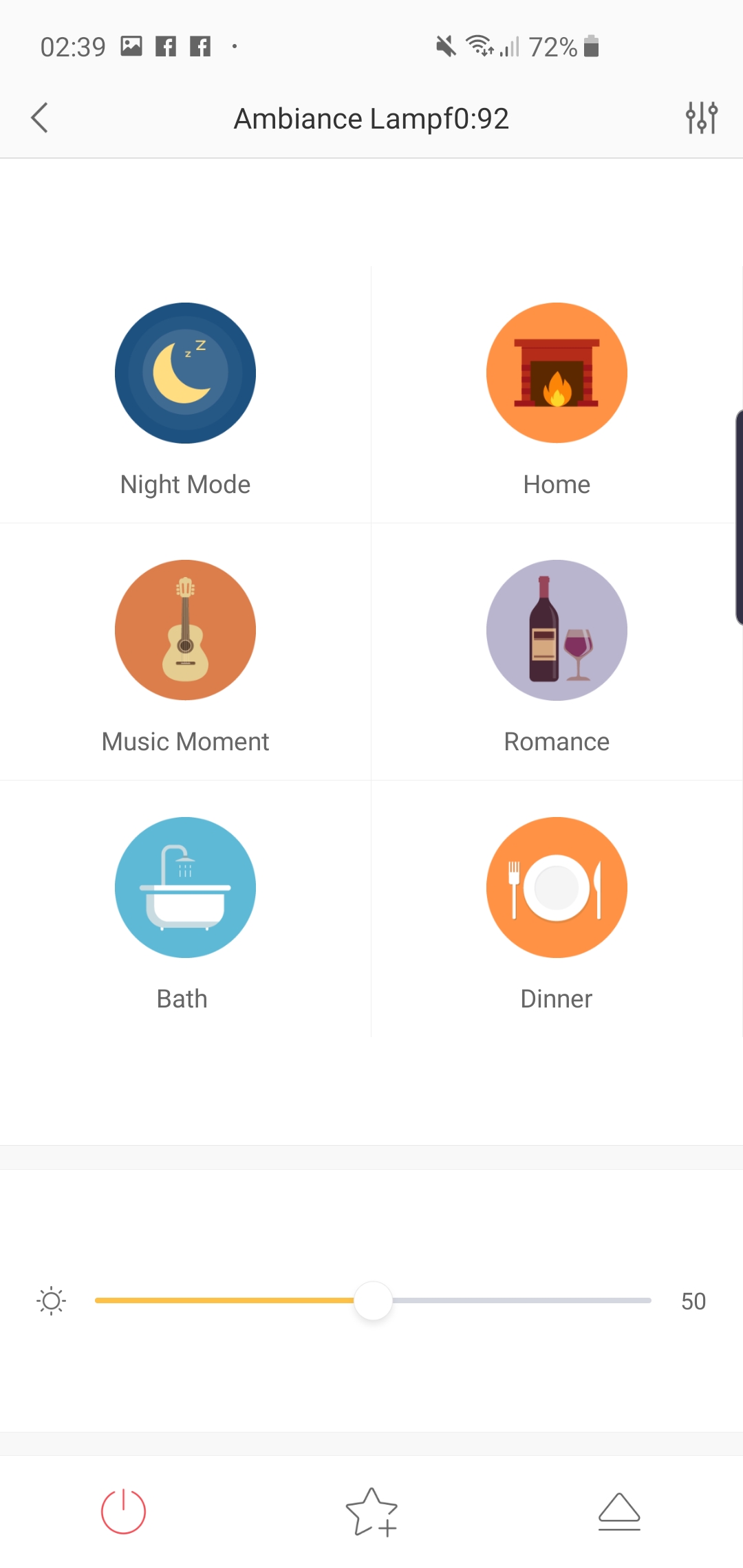Add current setting to favorites
This screenshot has width=743, height=1568.
pos(371,1512)
